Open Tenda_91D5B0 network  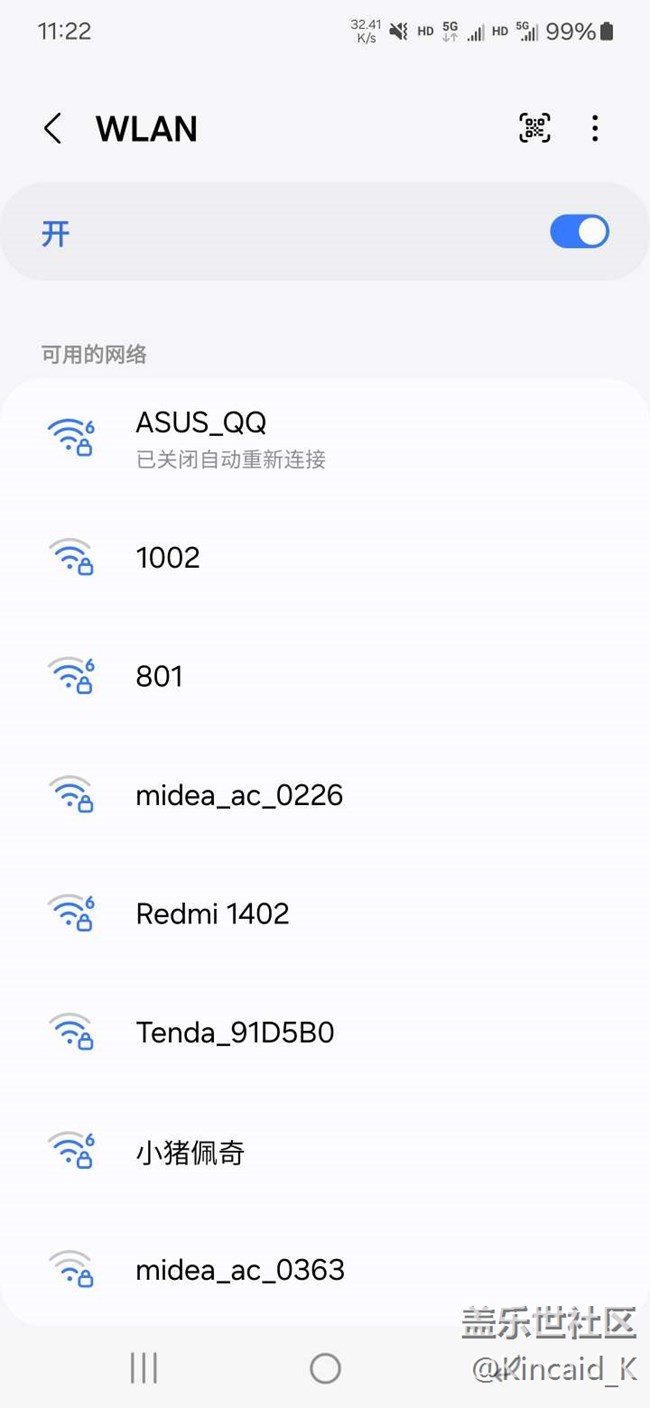[325, 1032]
